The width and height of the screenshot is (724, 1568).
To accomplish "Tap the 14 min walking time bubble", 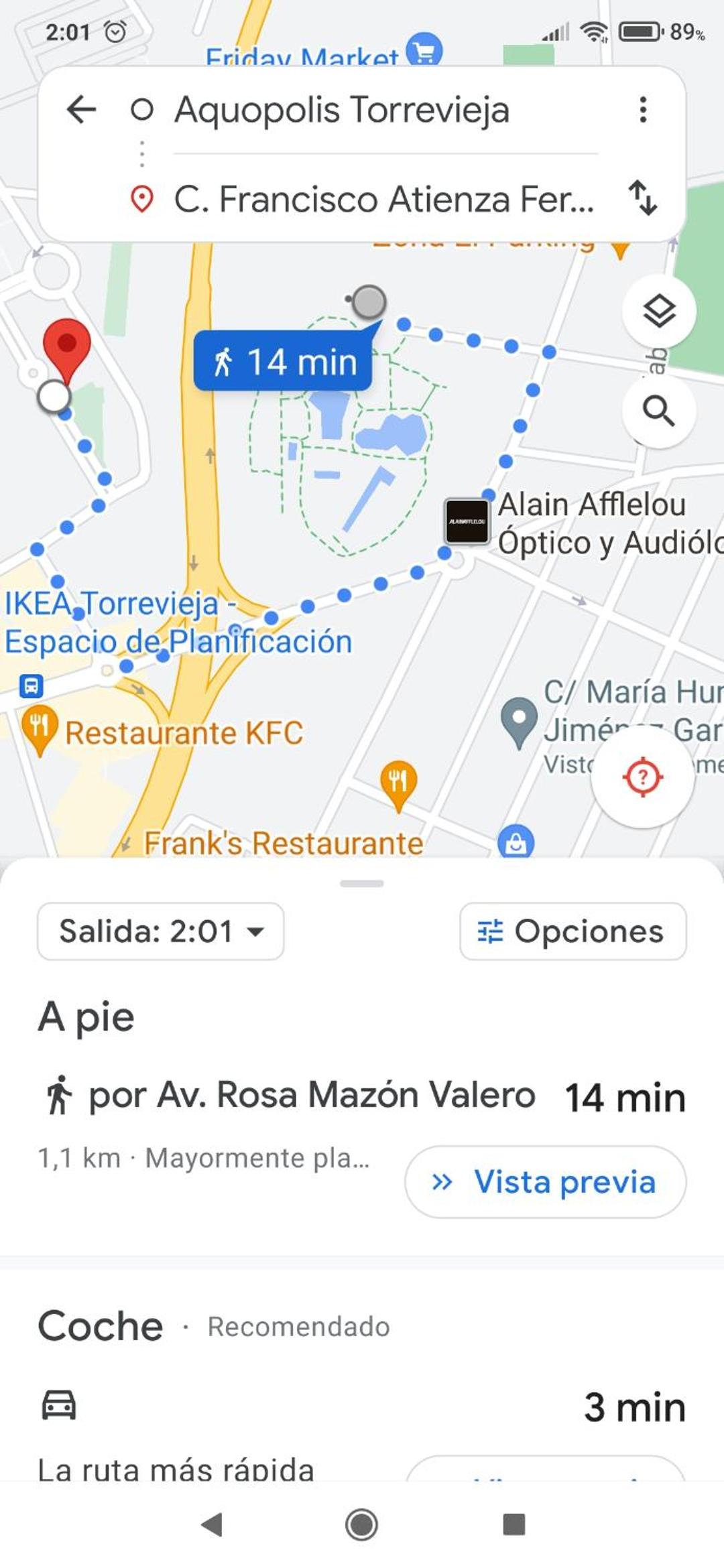I will 283,361.
